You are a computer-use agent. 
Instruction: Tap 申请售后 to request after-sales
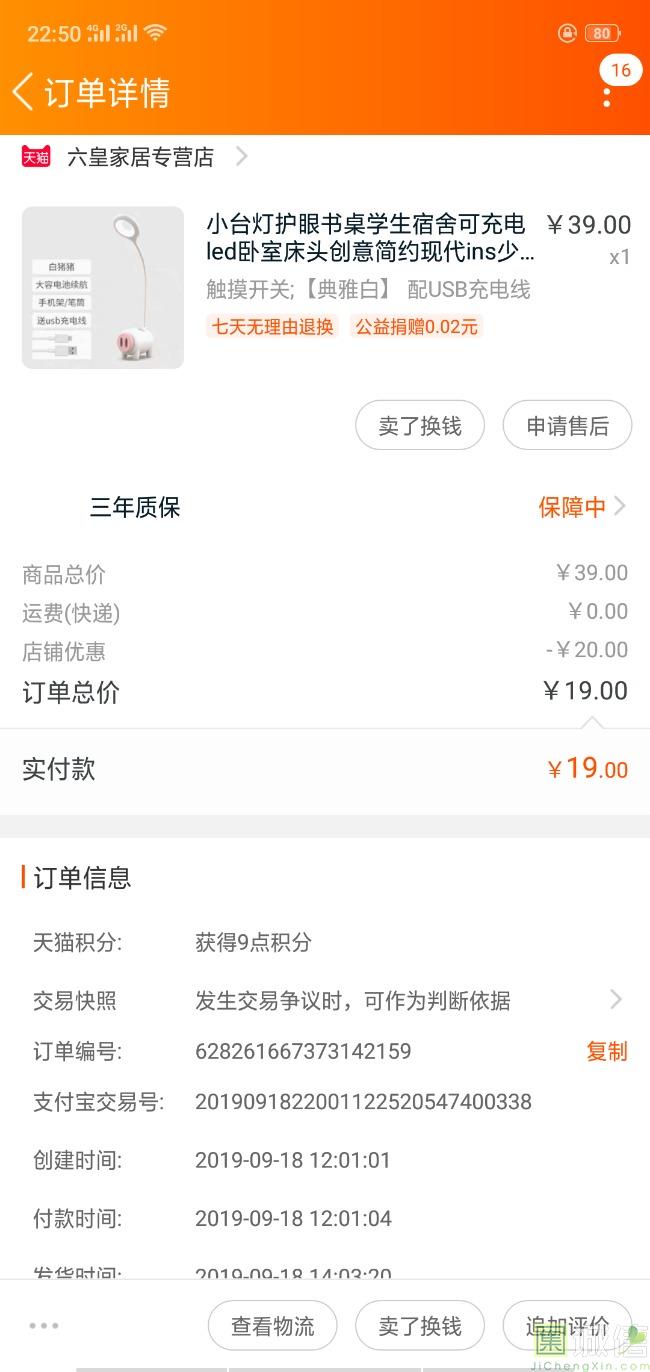(567, 426)
